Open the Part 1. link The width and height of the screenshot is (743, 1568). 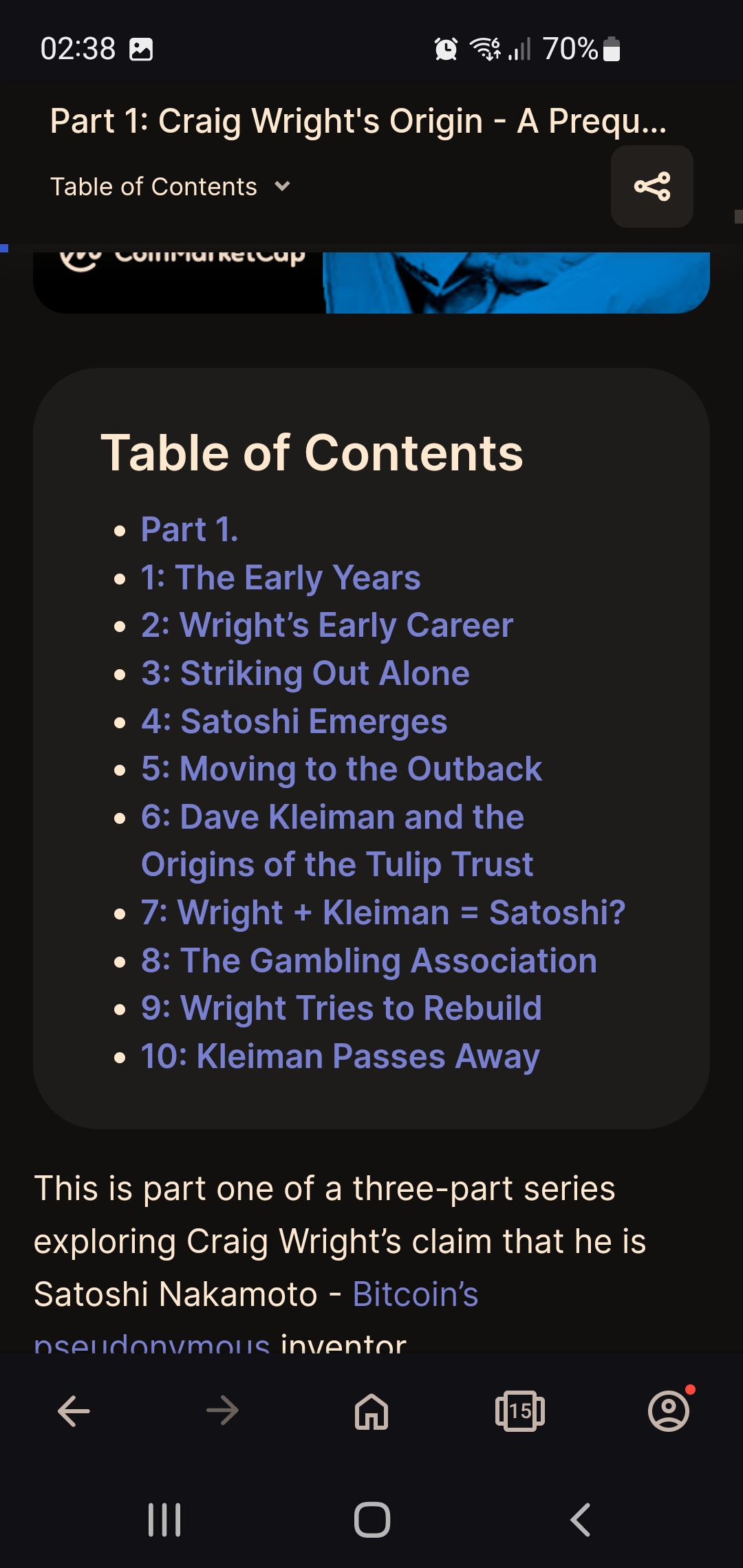point(189,530)
